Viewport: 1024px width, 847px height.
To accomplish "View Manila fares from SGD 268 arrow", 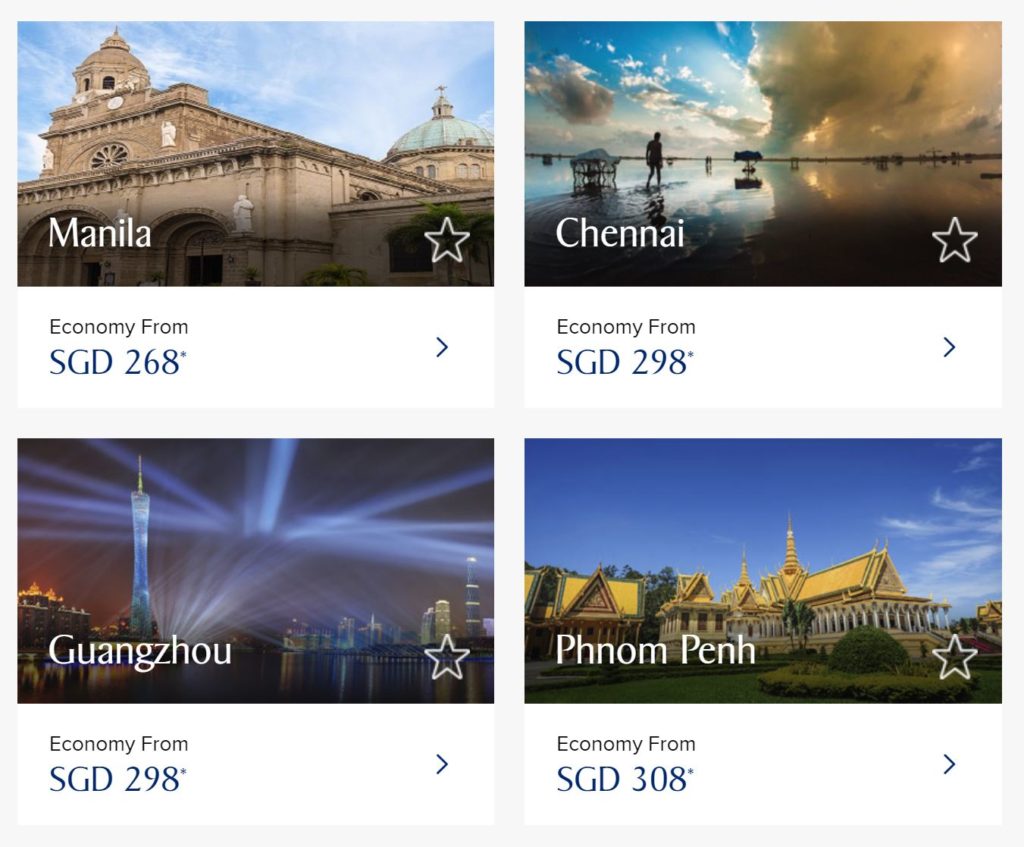I will point(442,347).
